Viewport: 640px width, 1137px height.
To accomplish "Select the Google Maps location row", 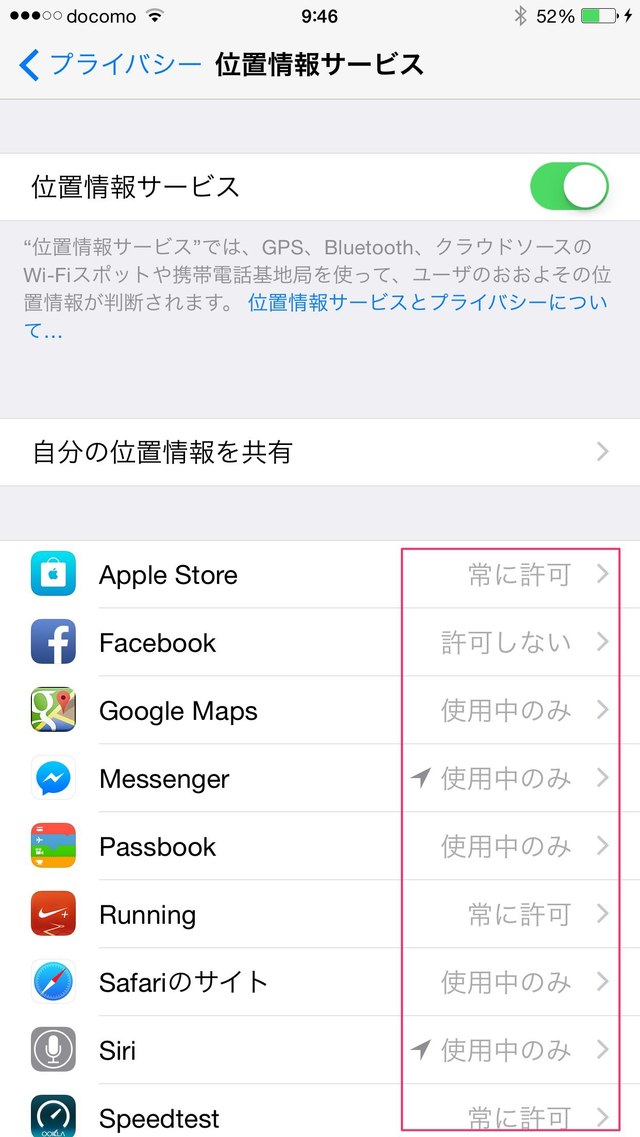I will 320,711.
